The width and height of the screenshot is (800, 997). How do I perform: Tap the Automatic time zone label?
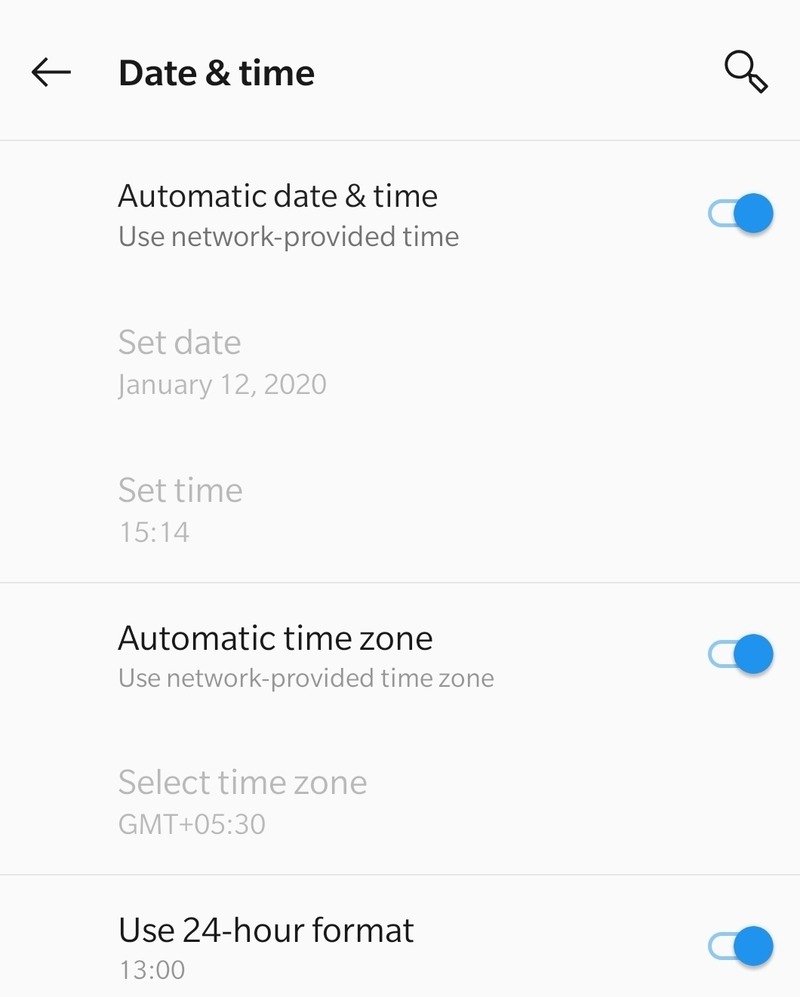pos(276,637)
